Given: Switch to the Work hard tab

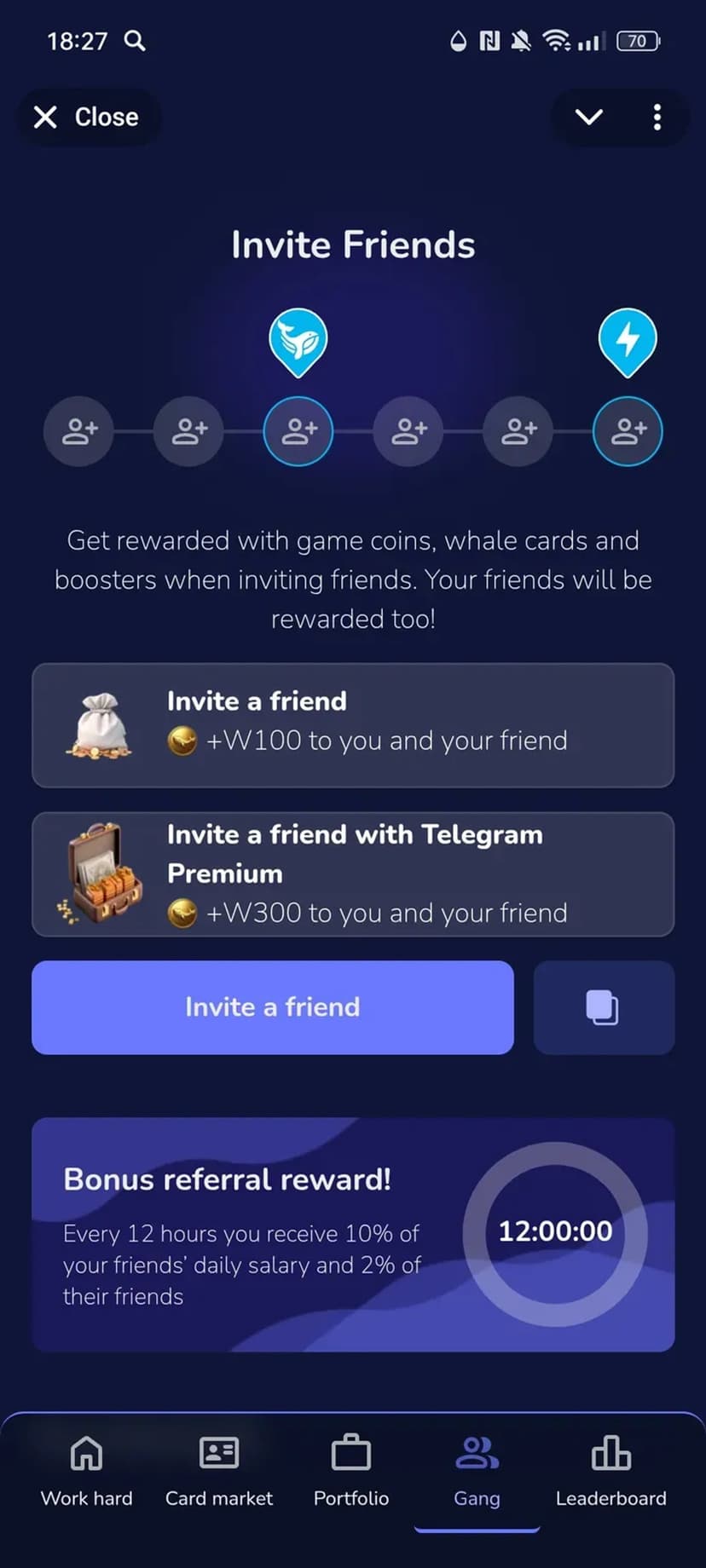Looking at the screenshot, I should [x=86, y=1472].
